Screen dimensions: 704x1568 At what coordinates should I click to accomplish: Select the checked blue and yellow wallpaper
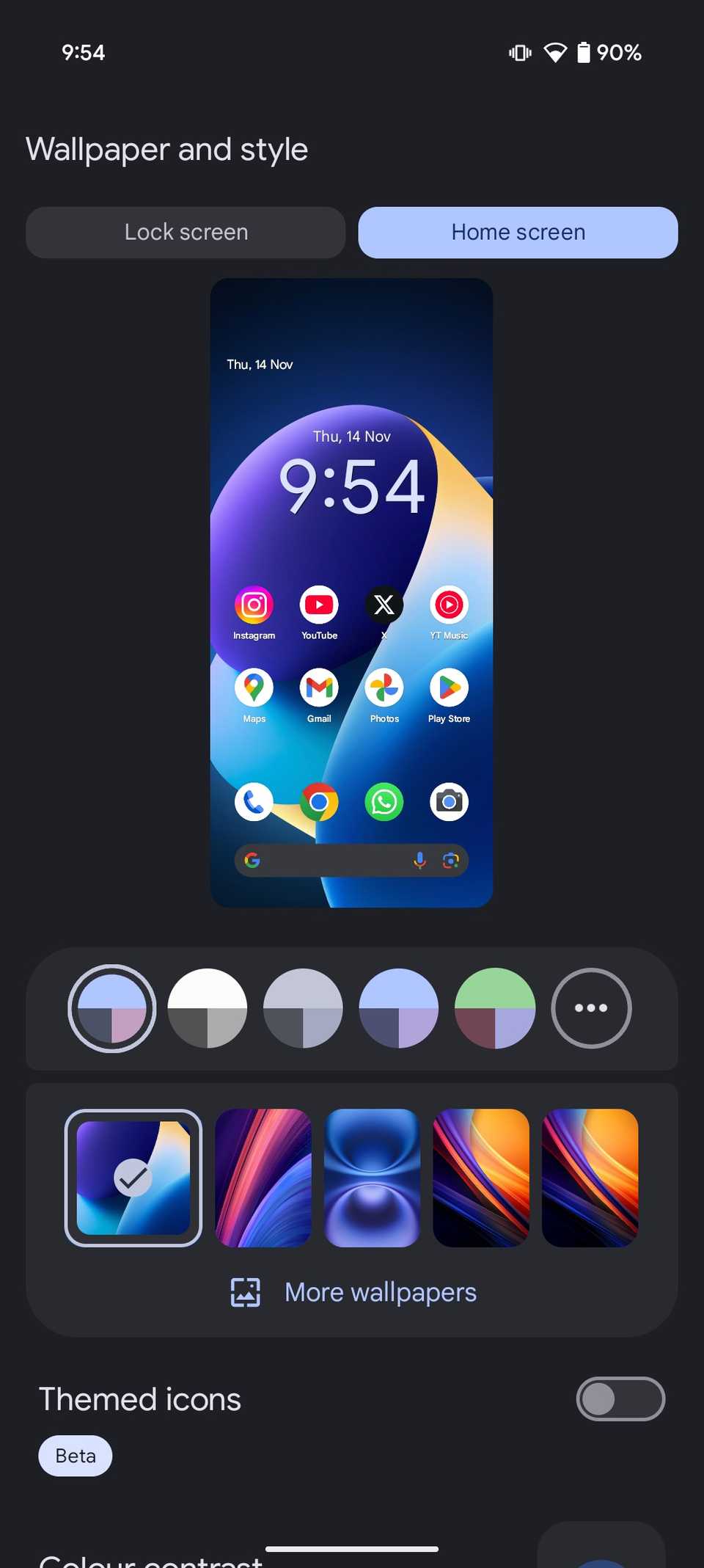(x=133, y=1178)
